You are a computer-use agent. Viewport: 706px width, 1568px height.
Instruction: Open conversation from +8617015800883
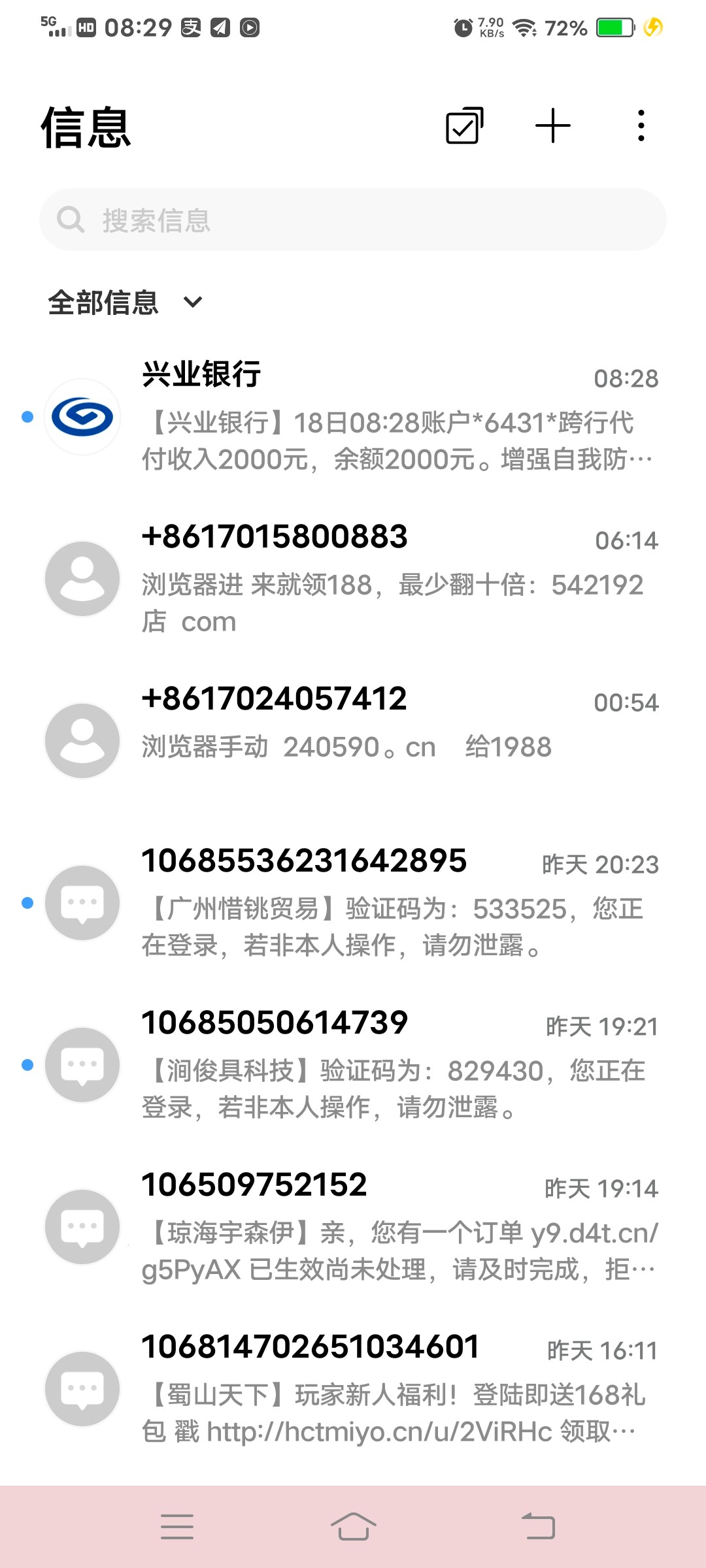(x=399, y=578)
